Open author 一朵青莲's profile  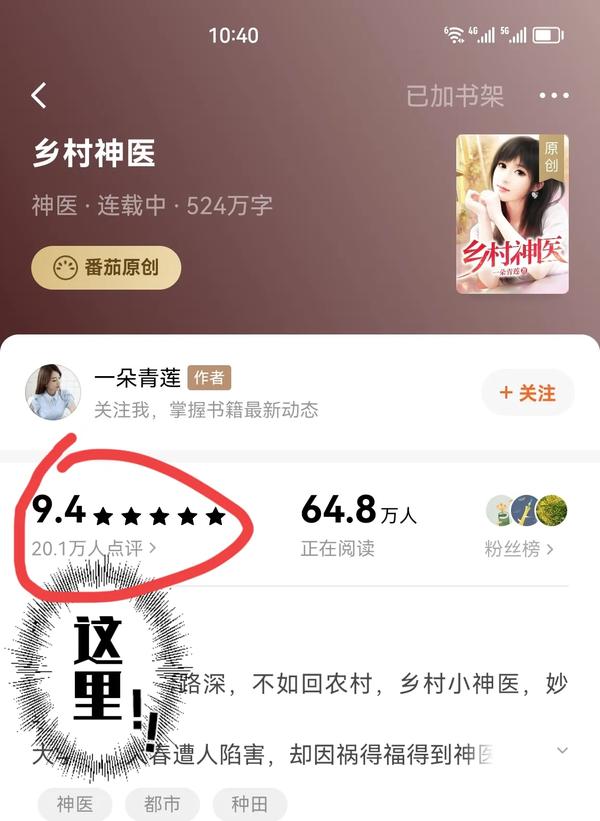(137, 378)
